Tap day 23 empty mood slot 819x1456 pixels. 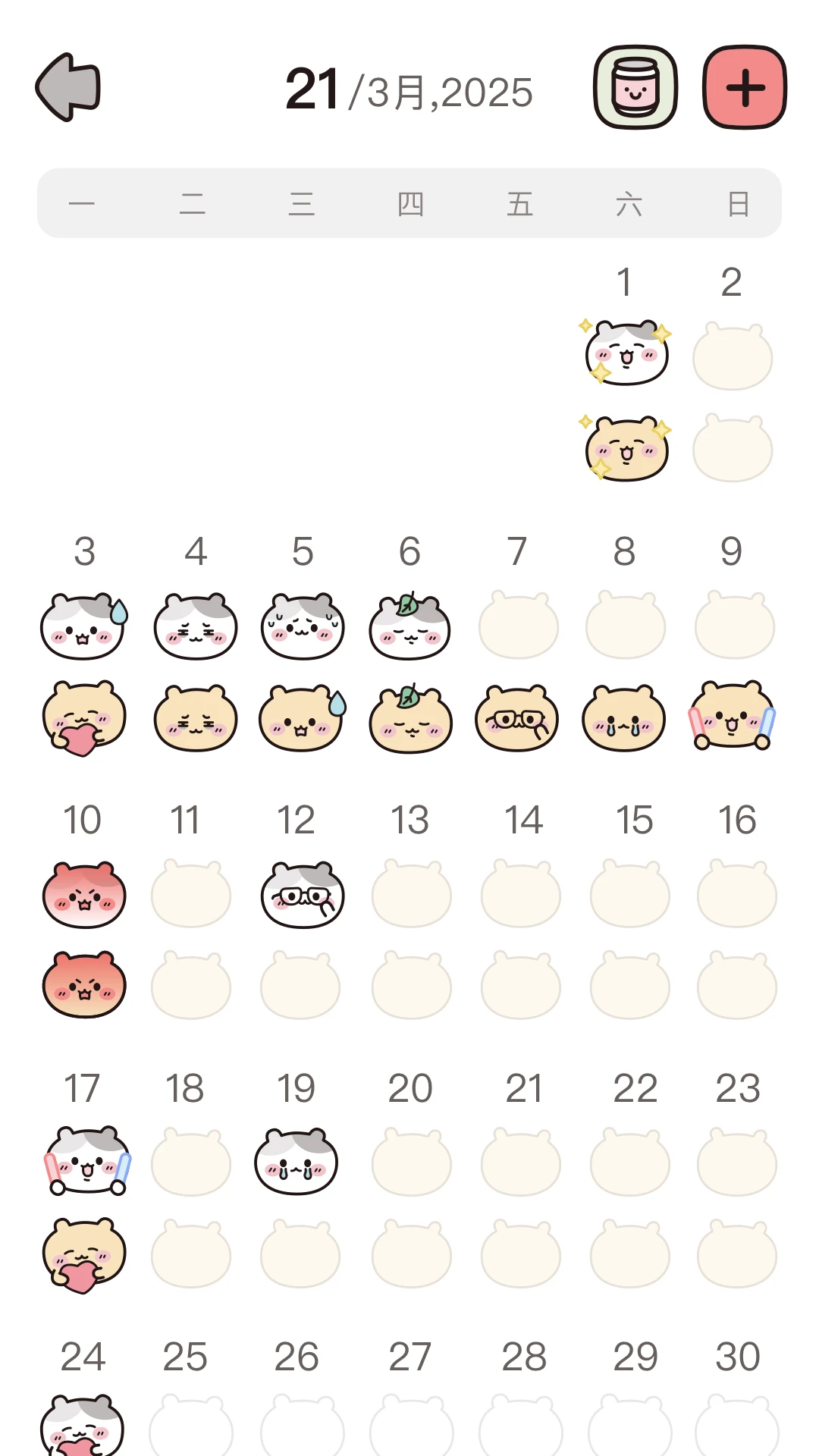[736, 1162]
